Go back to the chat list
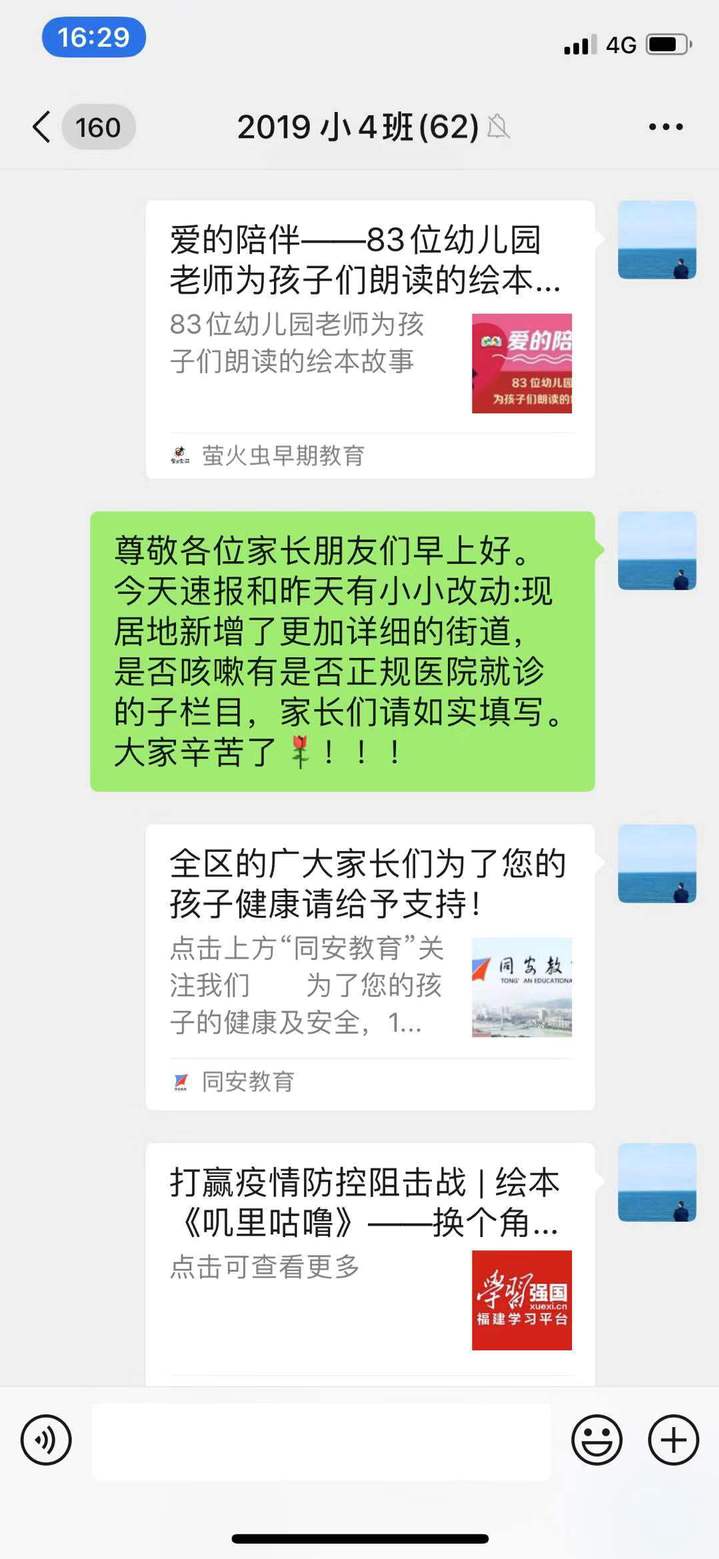The height and width of the screenshot is (1559, 719). pos(42,127)
